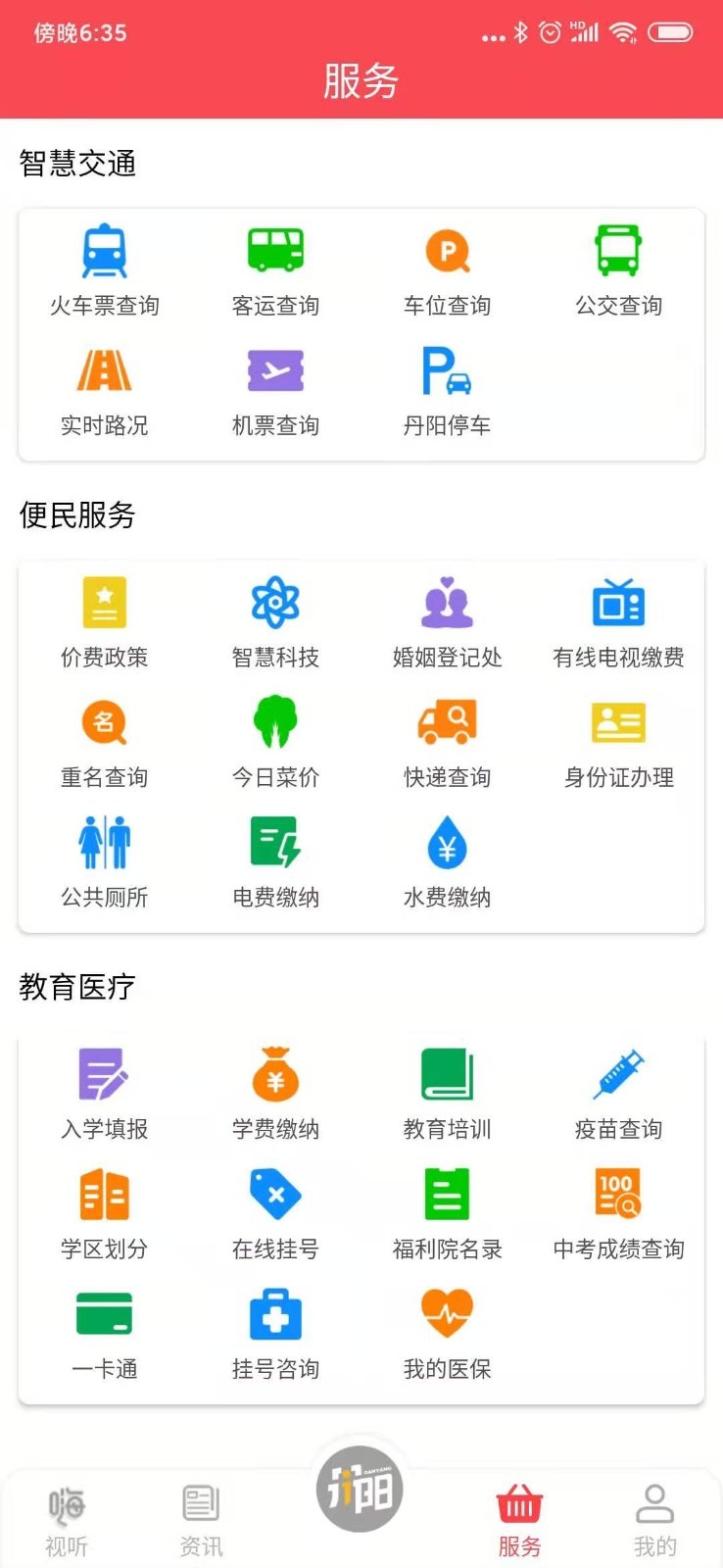
Task: Open 重名查询 duplicate name lookup
Action: pos(103,737)
